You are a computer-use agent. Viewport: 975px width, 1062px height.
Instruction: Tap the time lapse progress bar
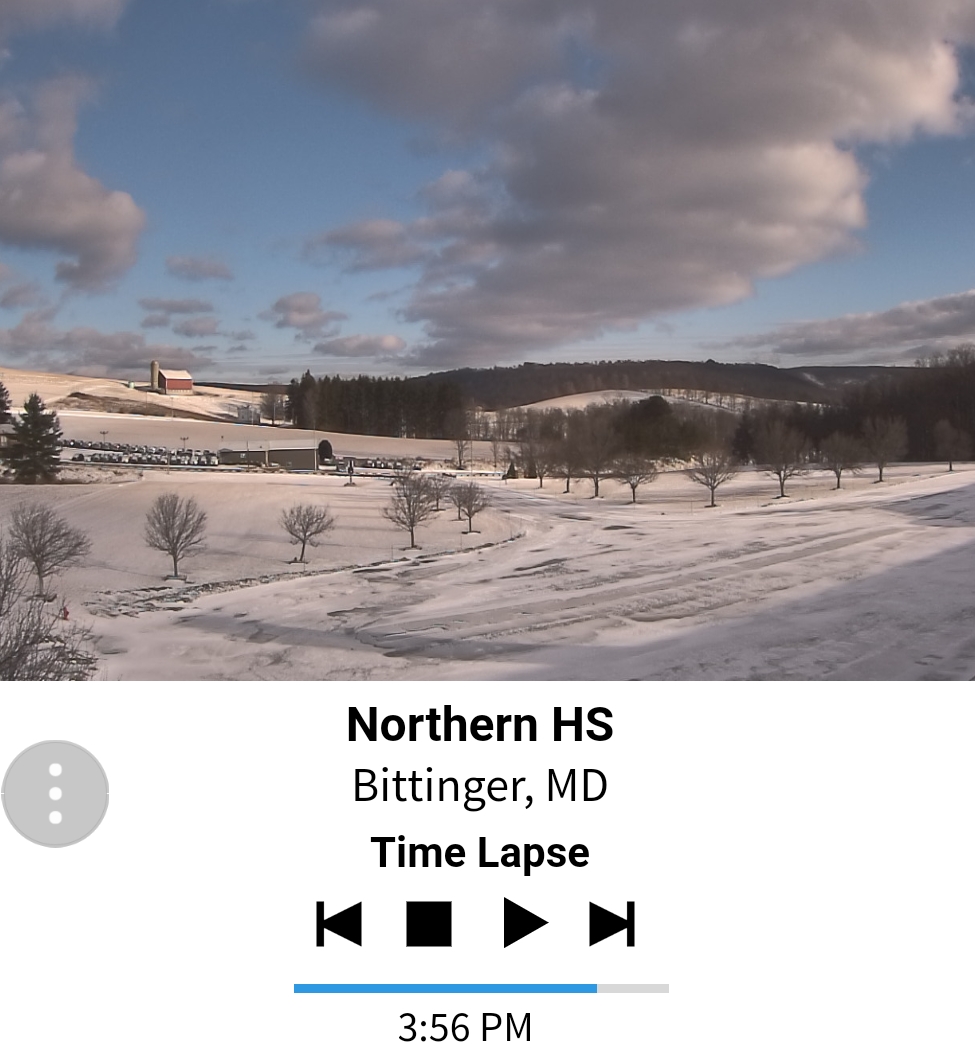coord(481,988)
